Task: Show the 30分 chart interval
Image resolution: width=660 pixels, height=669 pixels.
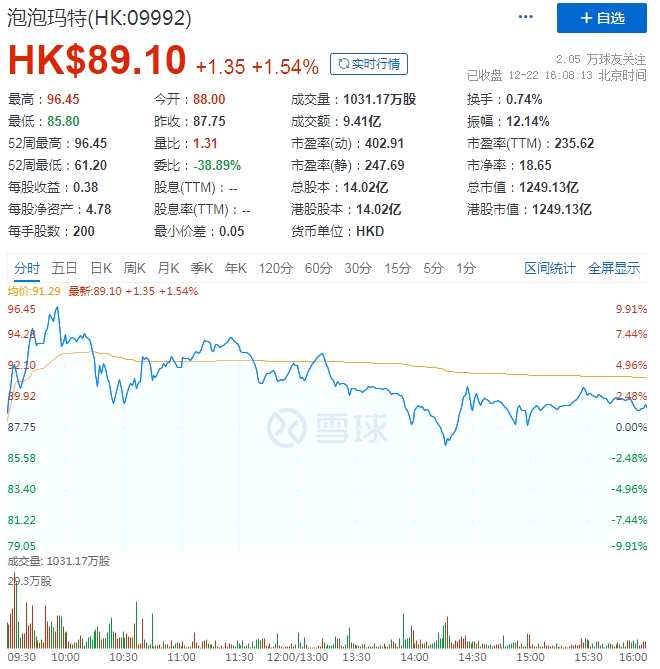Action: tap(358, 268)
